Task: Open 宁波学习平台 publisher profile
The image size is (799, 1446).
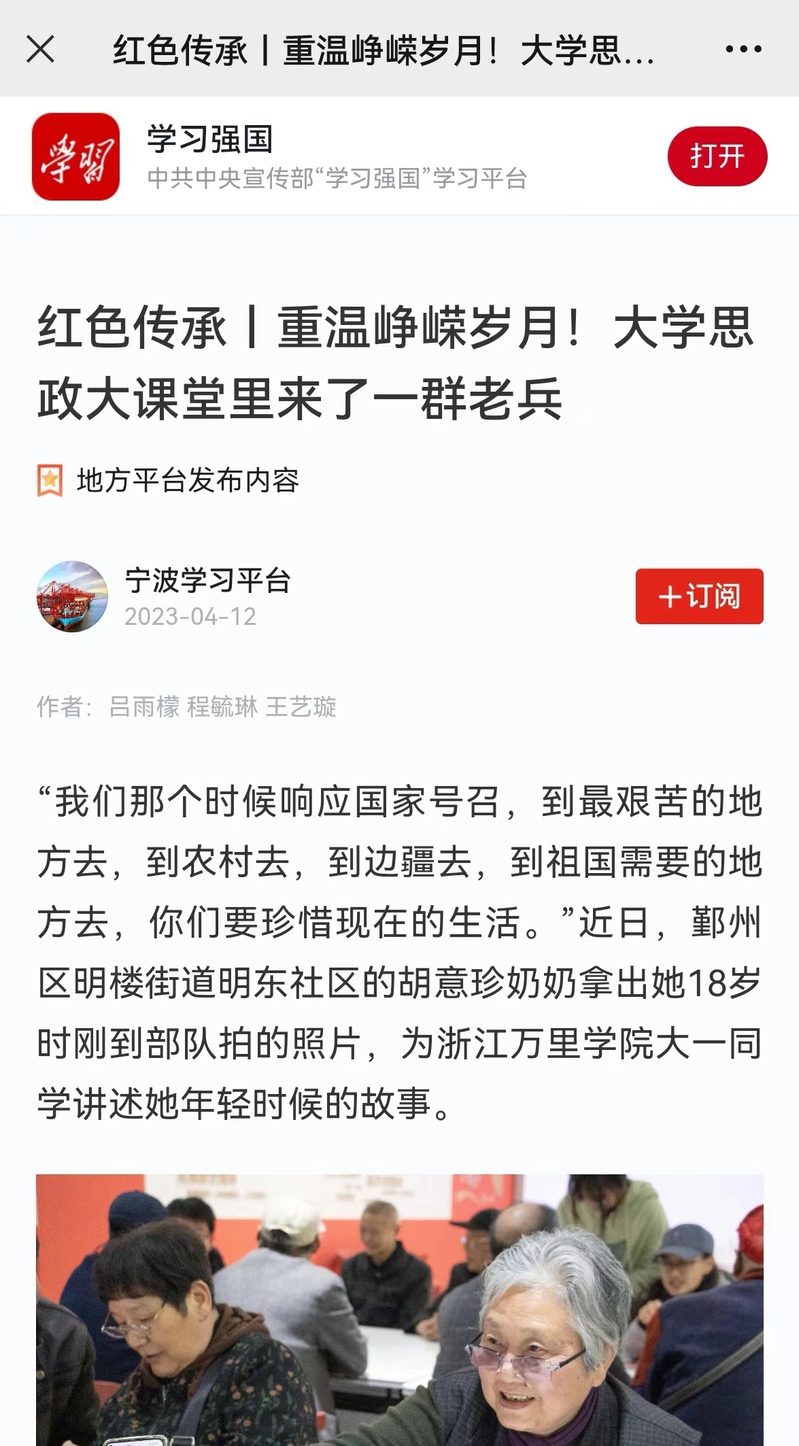Action: click(207, 580)
